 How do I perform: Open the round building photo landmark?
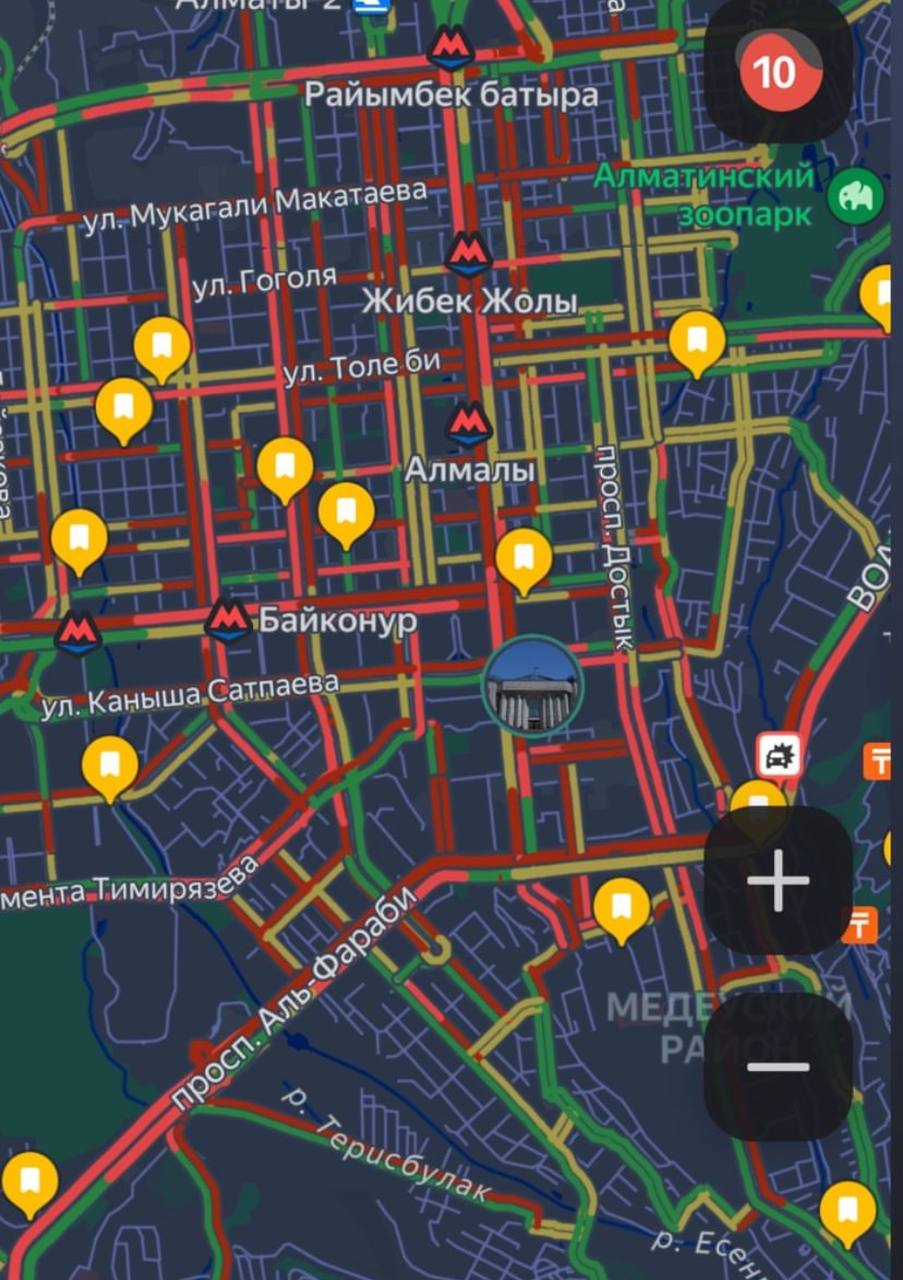point(531,686)
